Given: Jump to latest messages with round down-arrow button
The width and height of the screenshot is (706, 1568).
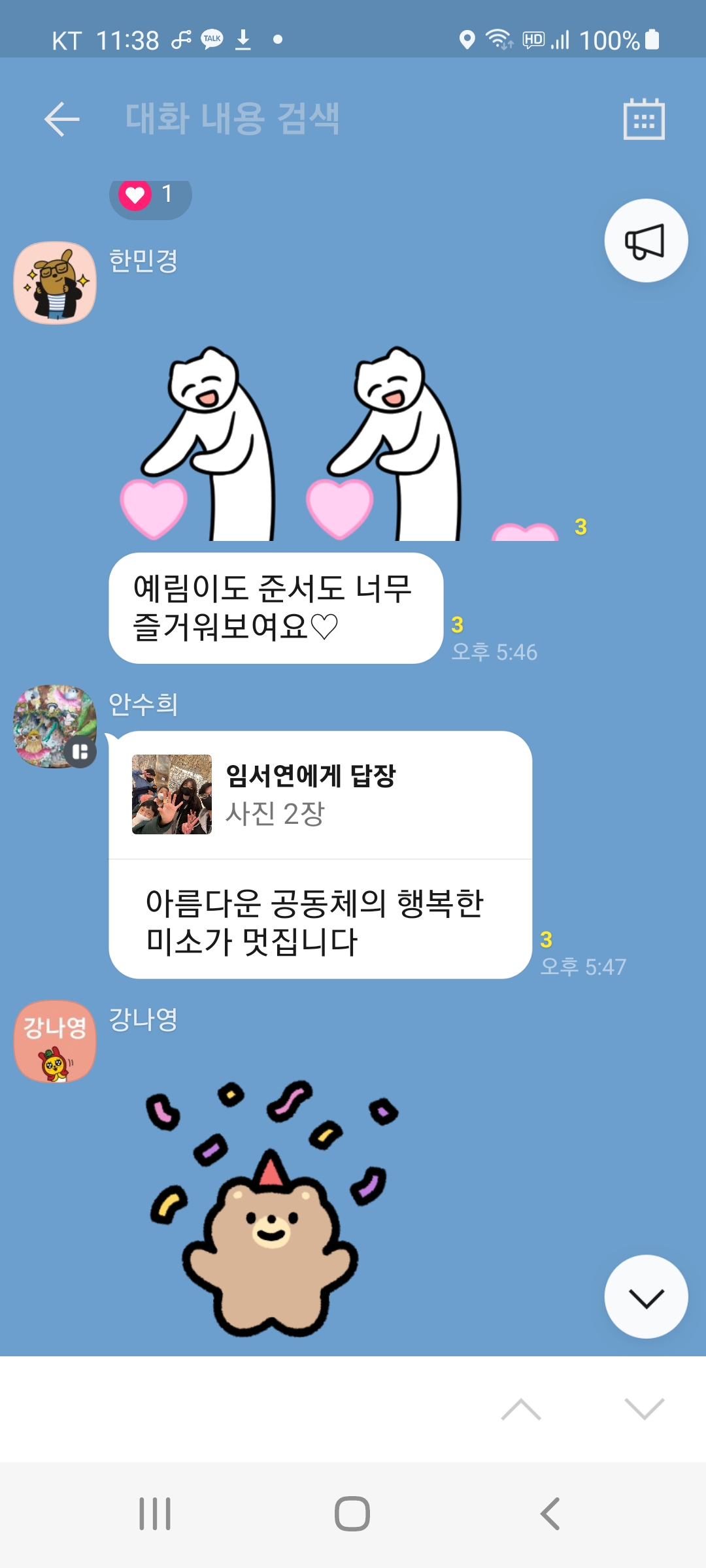Looking at the screenshot, I should 646,1297.
